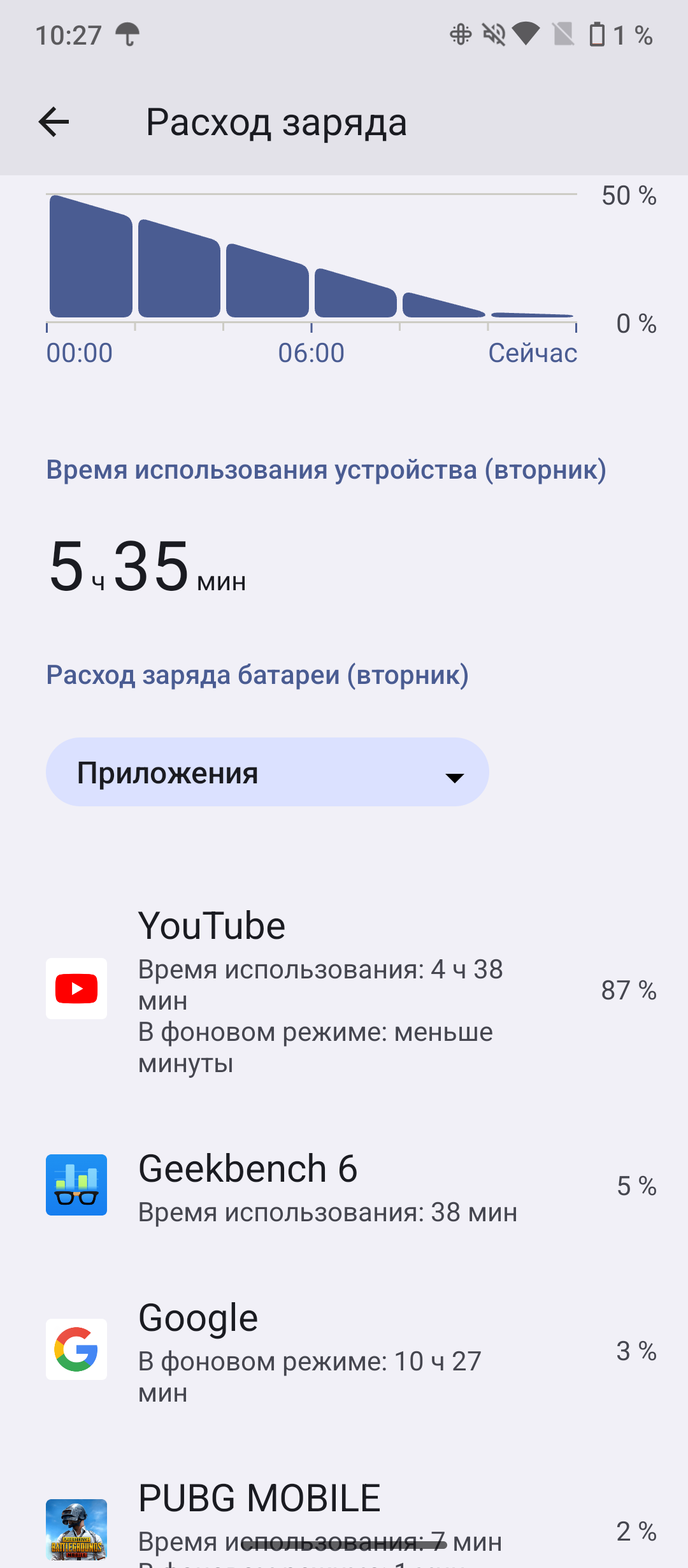
Task: Select the 06:00 bar in the battery chart
Action: pyautogui.click(x=355, y=293)
